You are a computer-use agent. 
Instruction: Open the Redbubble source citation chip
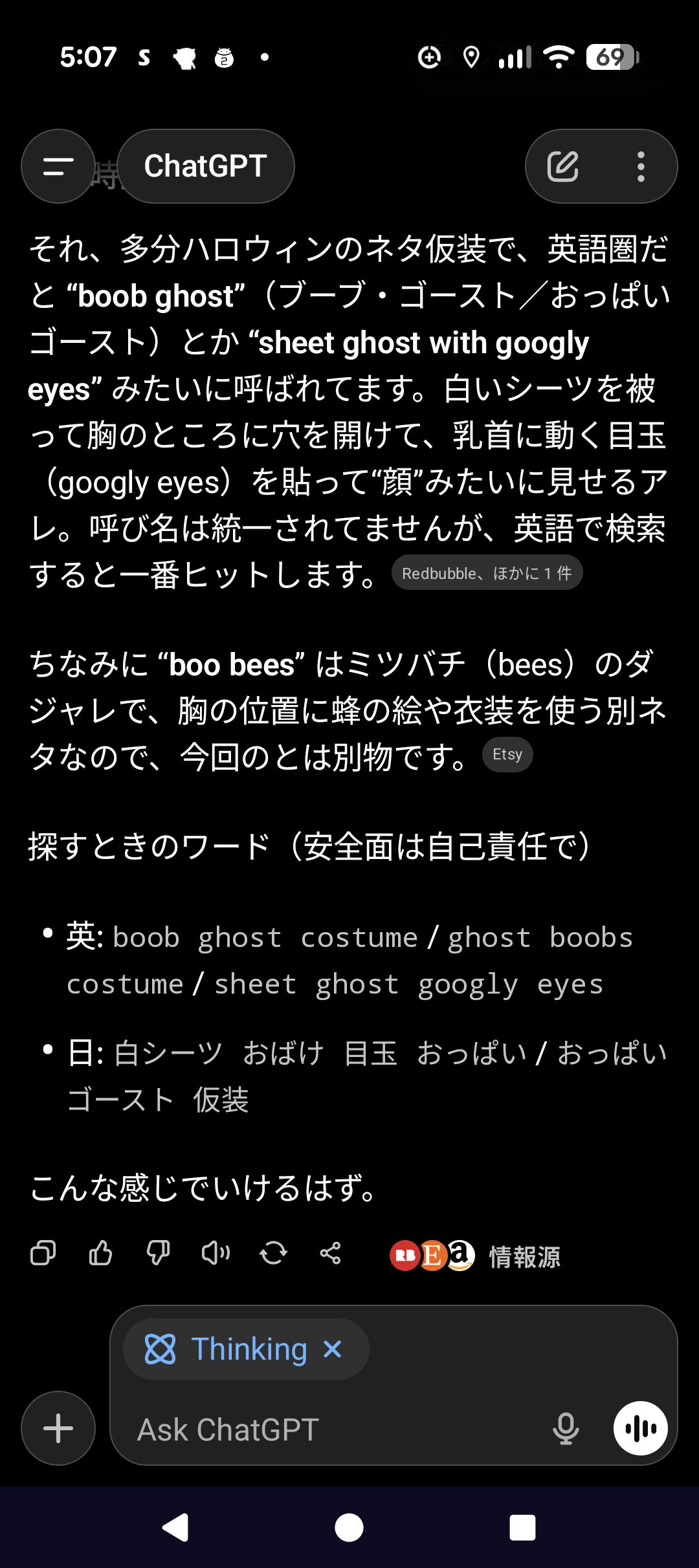pos(487,573)
